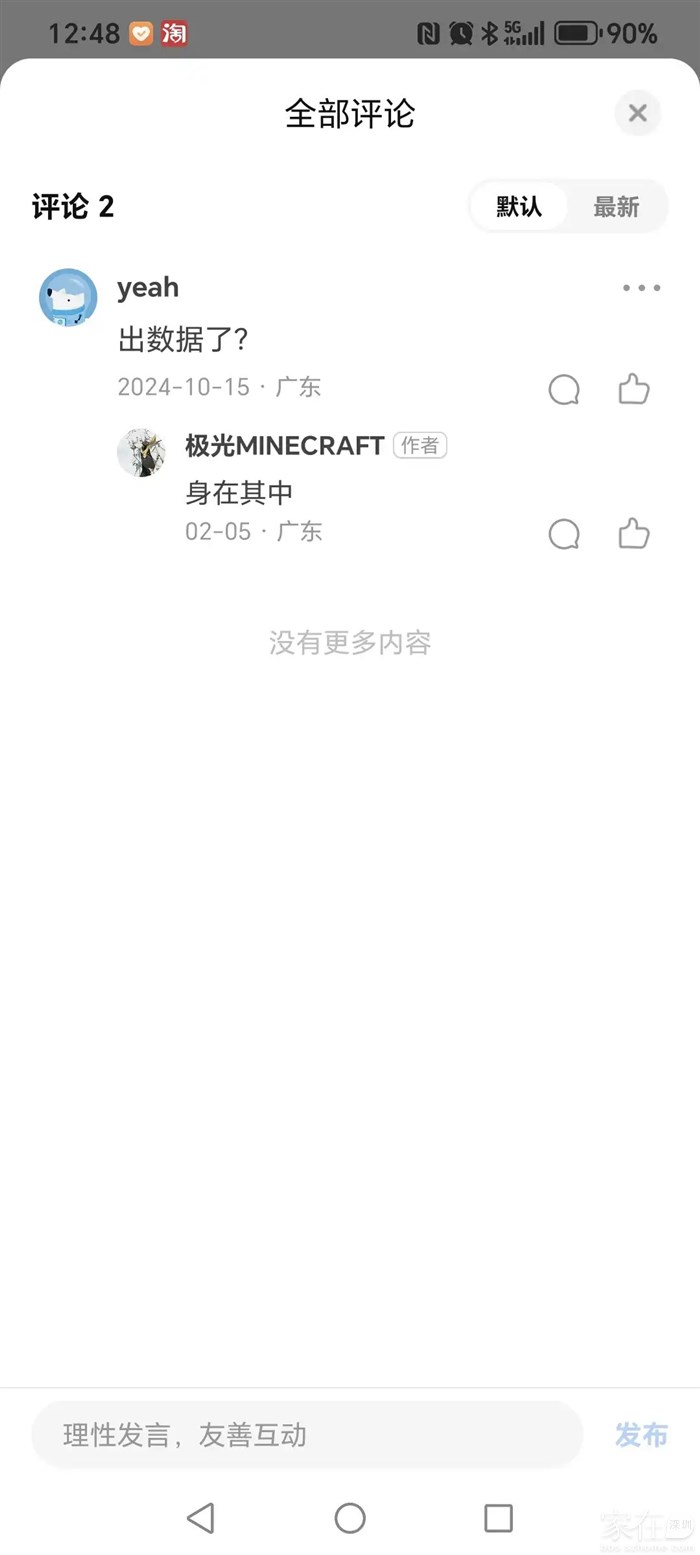Go to the home screen
700x1555 pixels.
pos(350,1518)
